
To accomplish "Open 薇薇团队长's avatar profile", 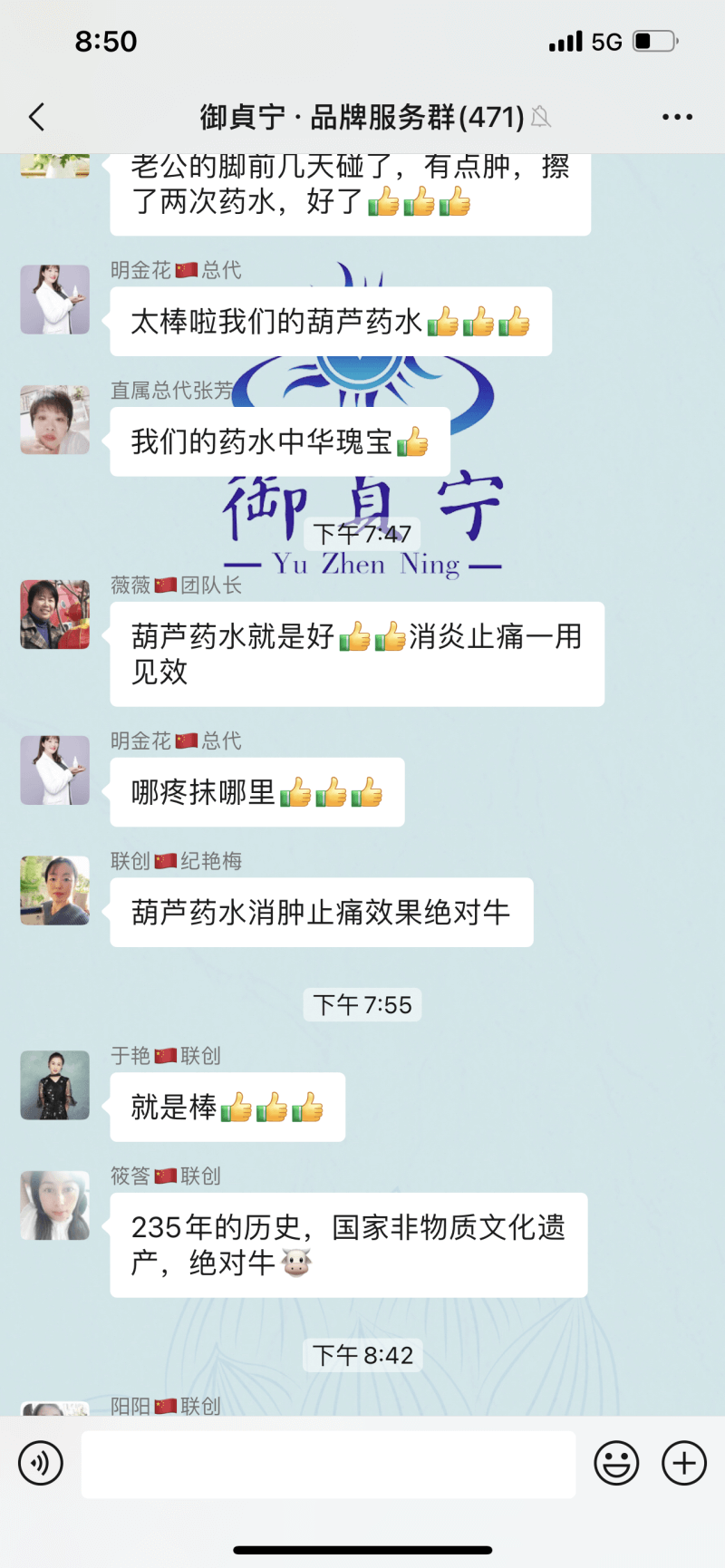I will pos(55,615).
